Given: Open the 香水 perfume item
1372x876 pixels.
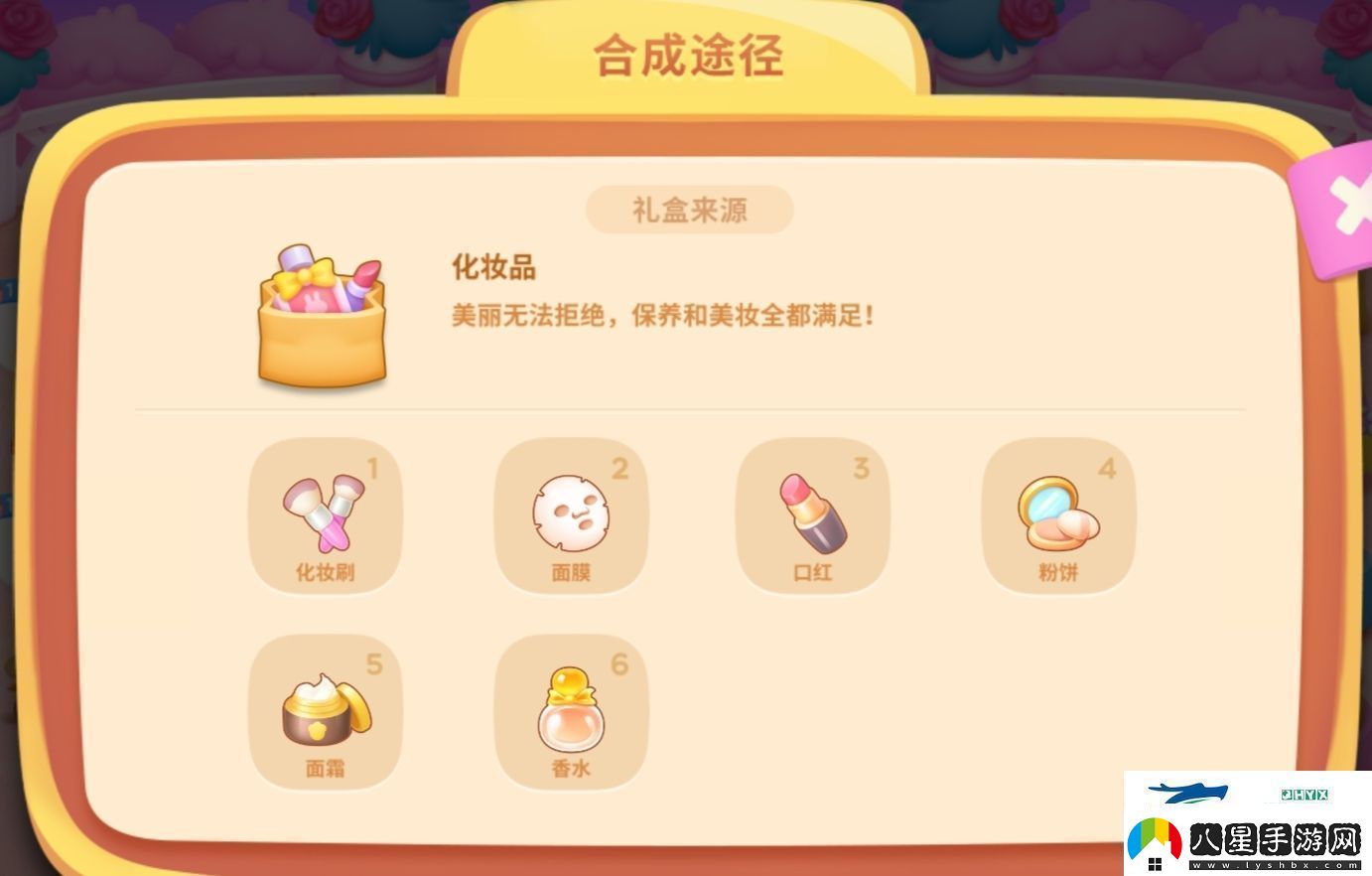Looking at the screenshot, I should (x=571, y=712).
